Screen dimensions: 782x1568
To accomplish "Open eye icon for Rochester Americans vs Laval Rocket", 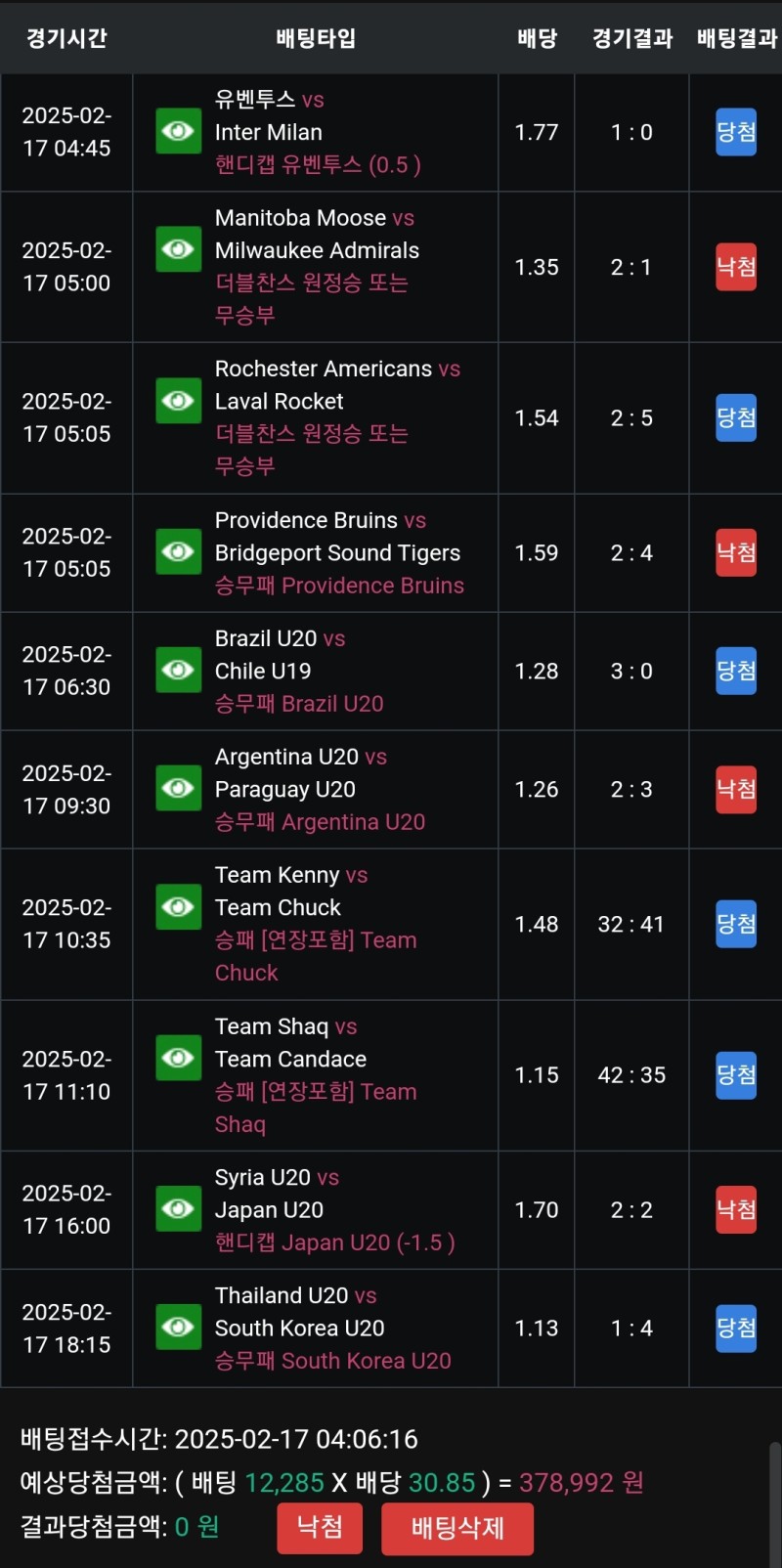I will coord(178,400).
